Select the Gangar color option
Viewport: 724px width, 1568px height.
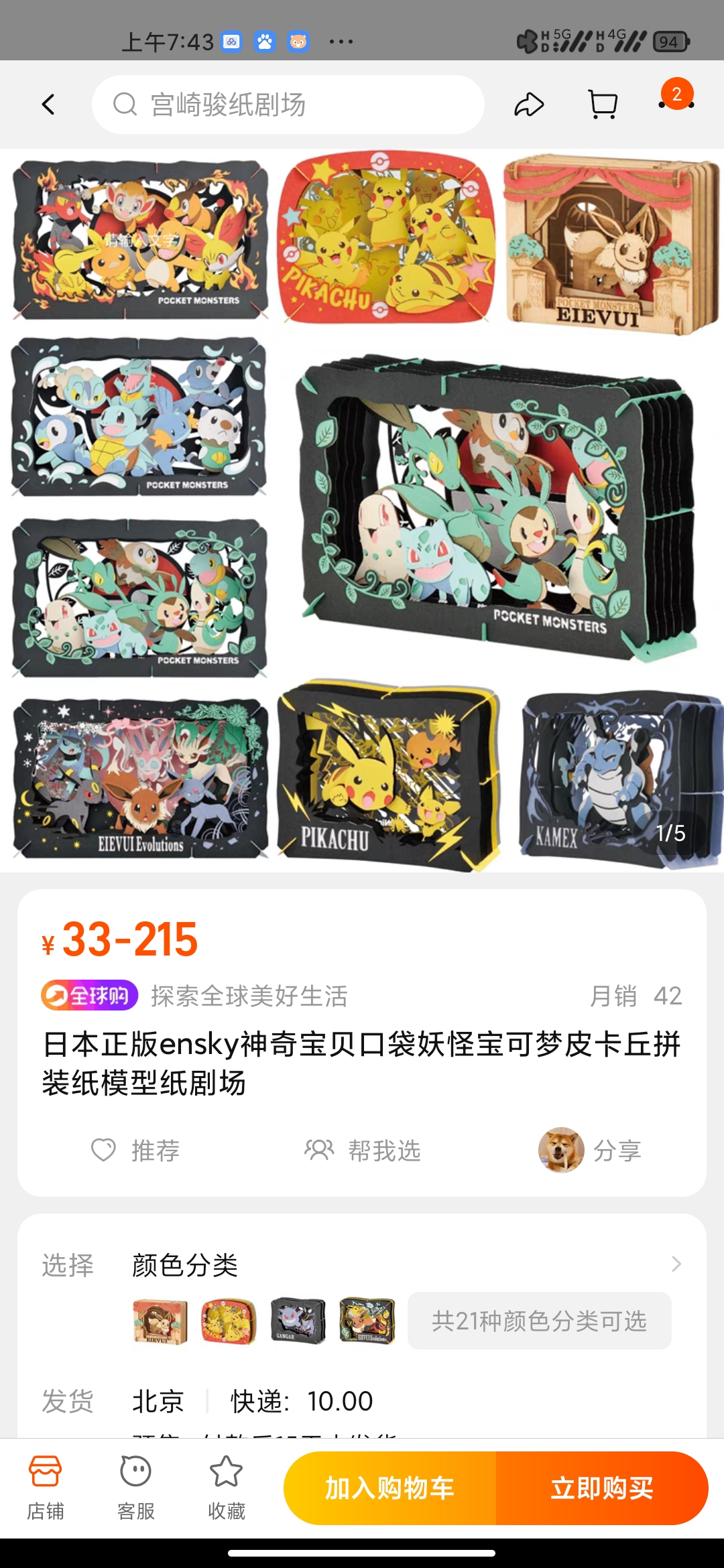pos(298,1321)
